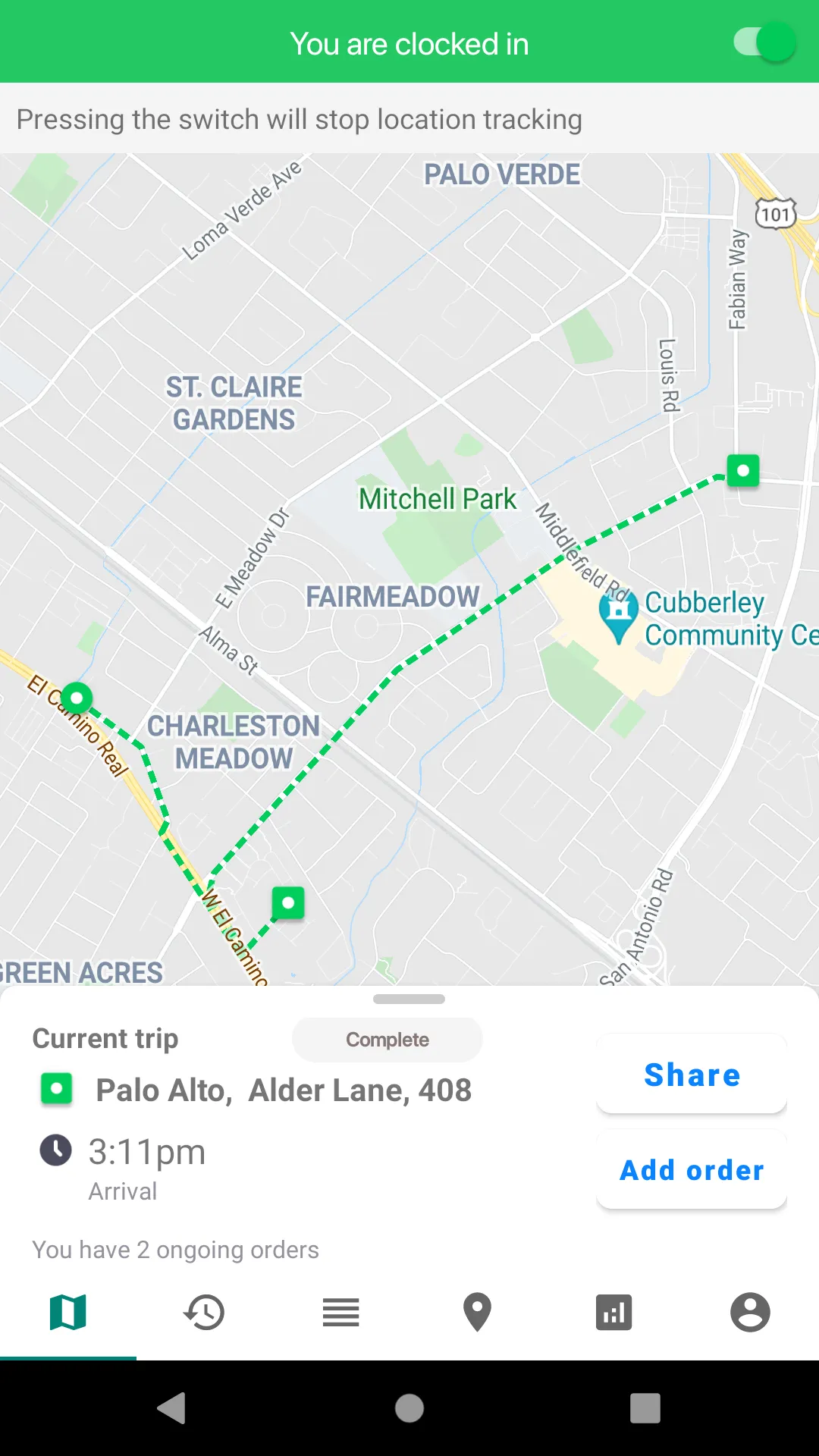Switch to the location pin tab
Image resolution: width=819 pixels, height=1456 pixels.
(478, 1313)
